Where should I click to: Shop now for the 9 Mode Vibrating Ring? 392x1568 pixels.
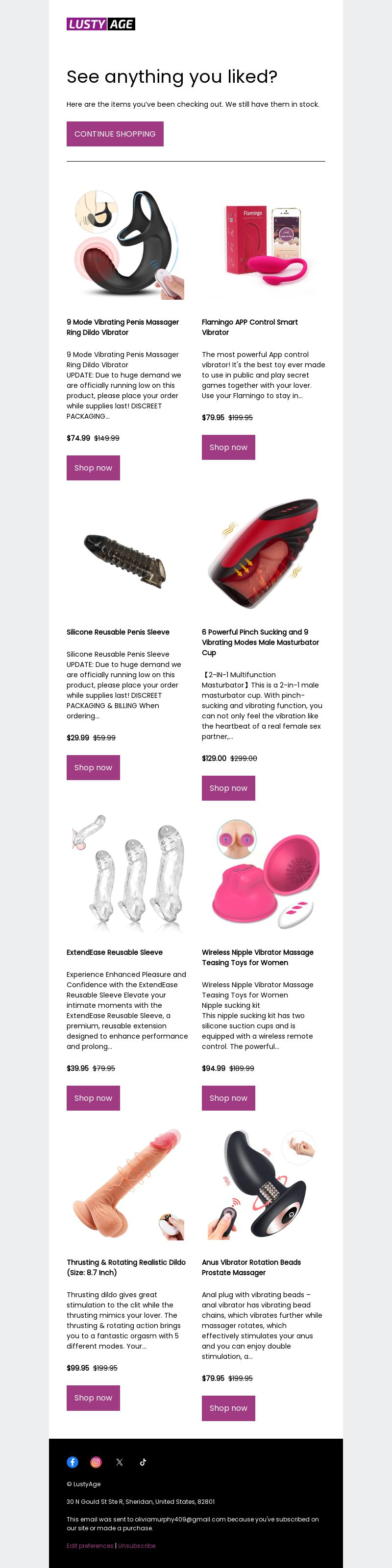coord(93,468)
